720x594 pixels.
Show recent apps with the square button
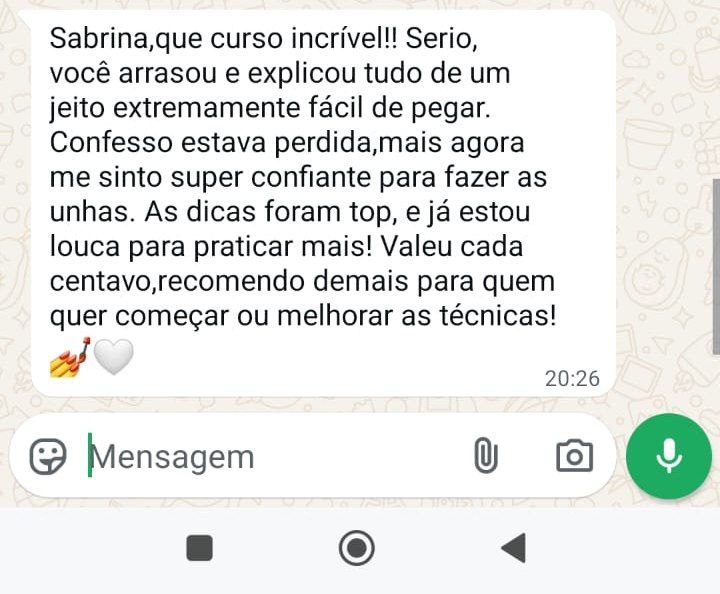[200, 548]
